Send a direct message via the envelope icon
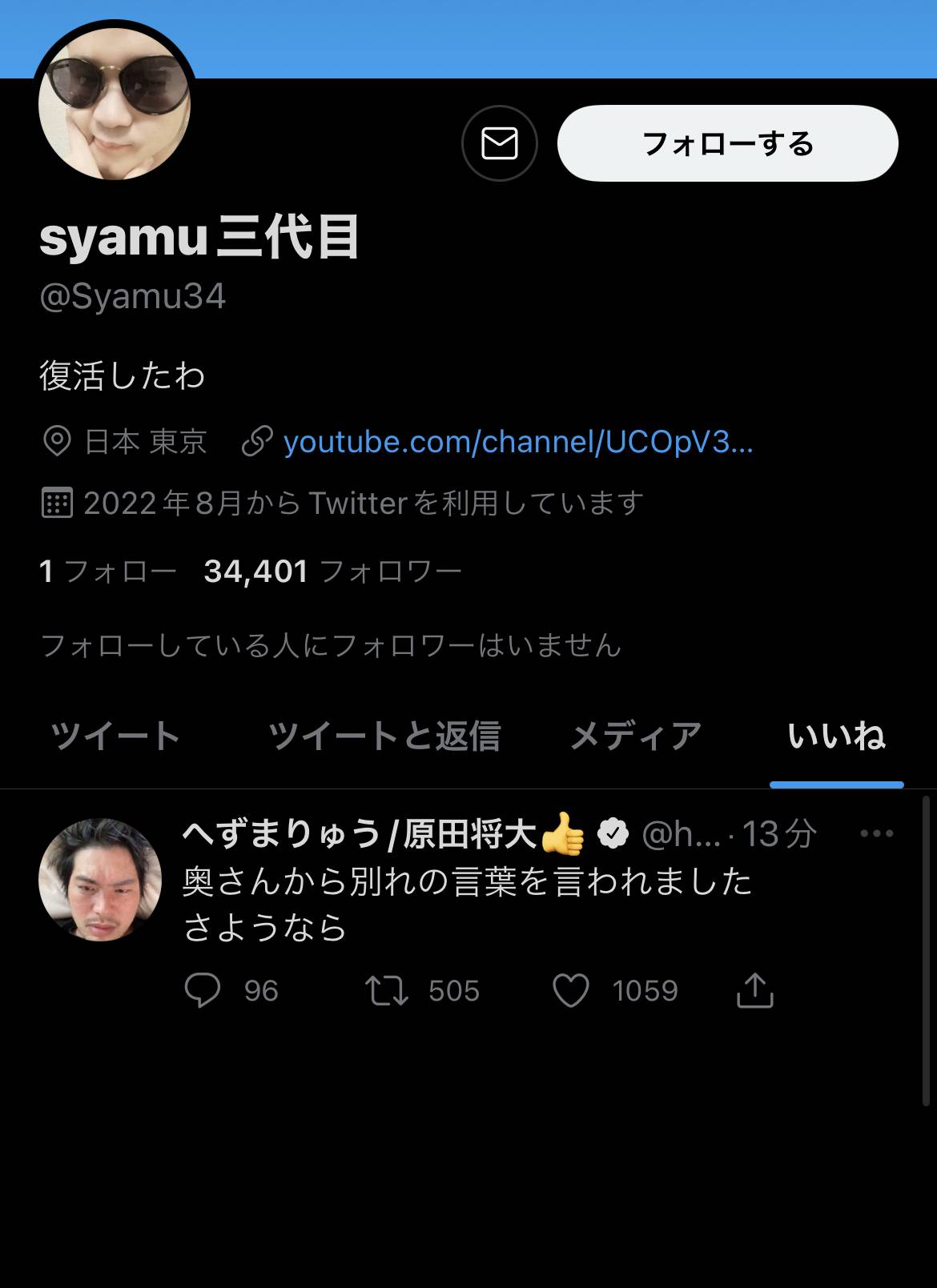Screen dimensions: 937x1288 point(499,143)
